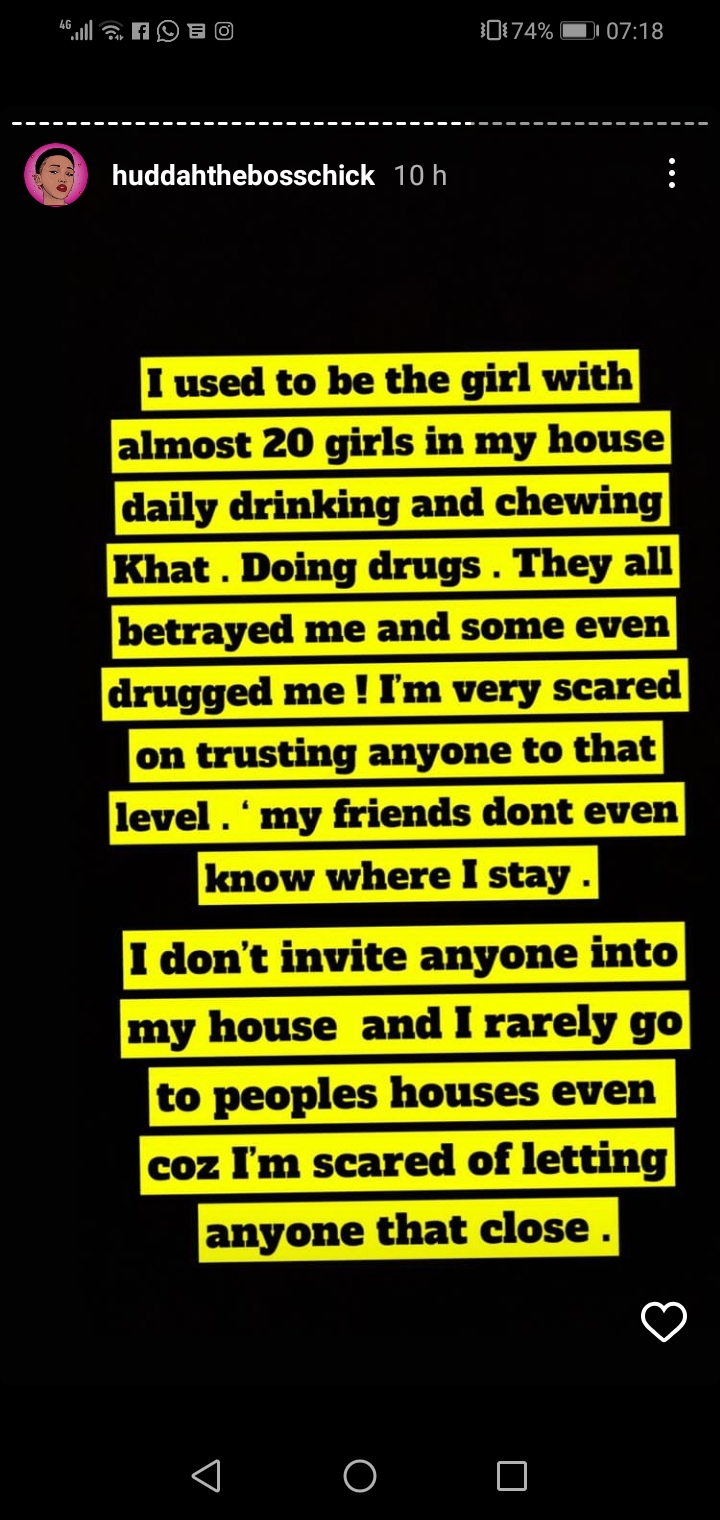Open the recent apps view
Image resolution: width=720 pixels, height=1520 pixels.
click(x=512, y=1475)
